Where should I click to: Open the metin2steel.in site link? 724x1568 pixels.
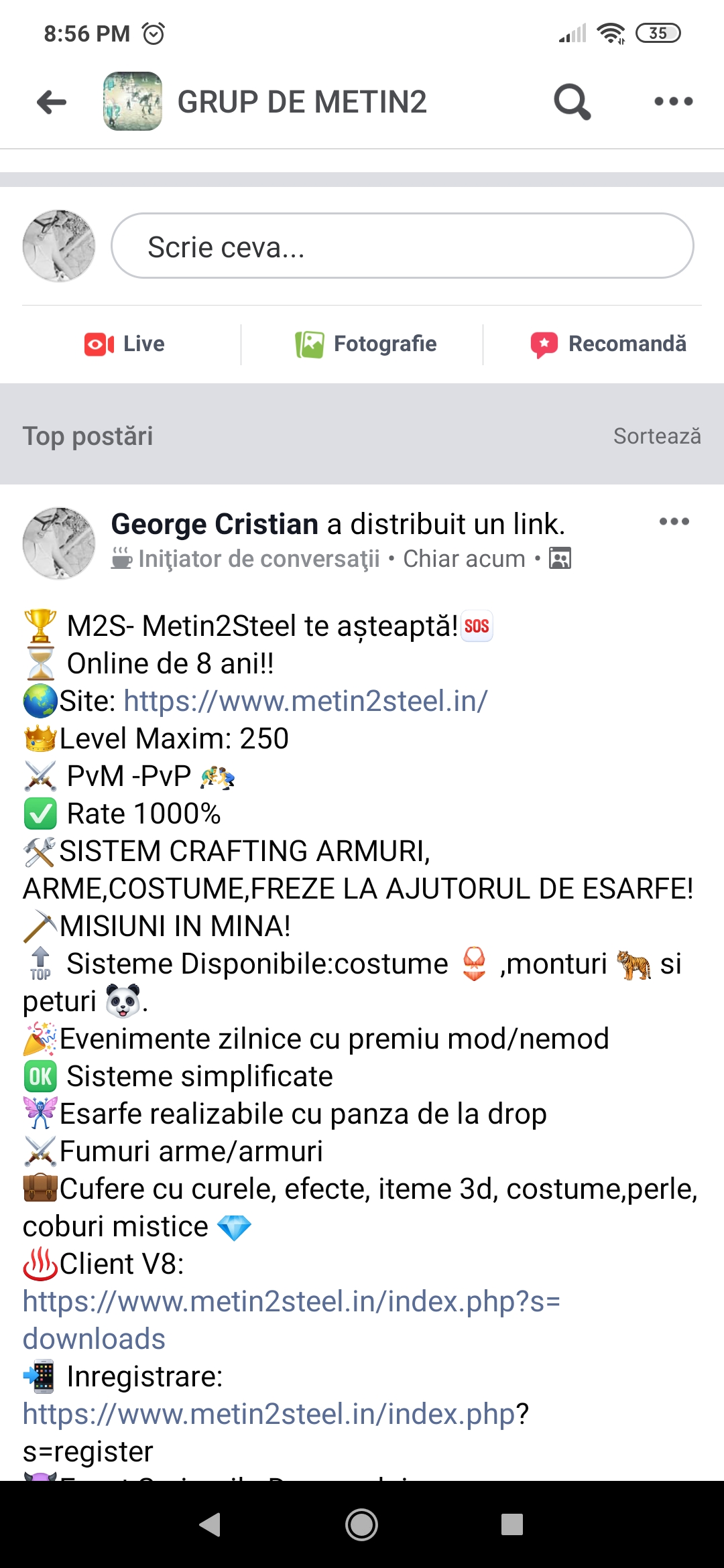pyautogui.click(x=306, y=701)
